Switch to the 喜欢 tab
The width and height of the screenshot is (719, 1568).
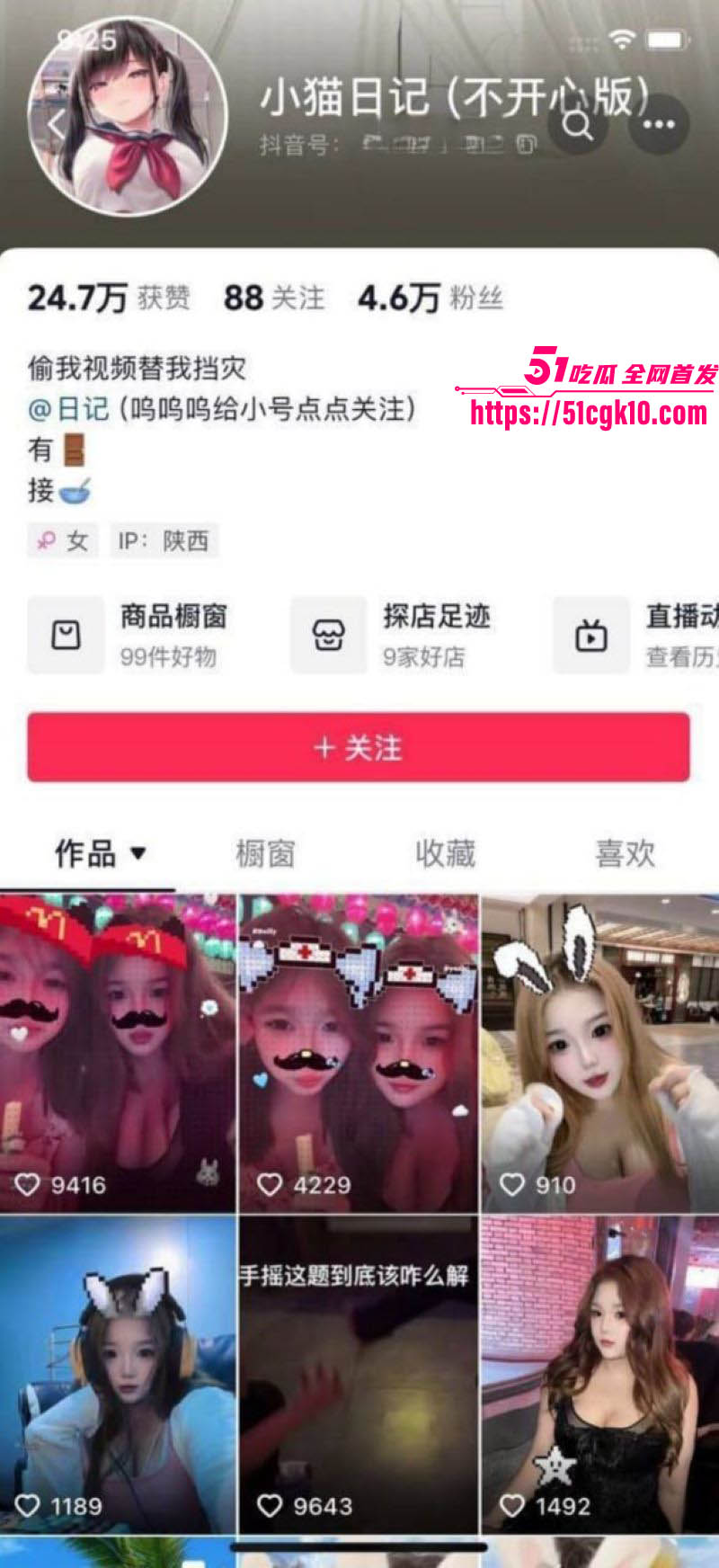click(x=625, y=852)
